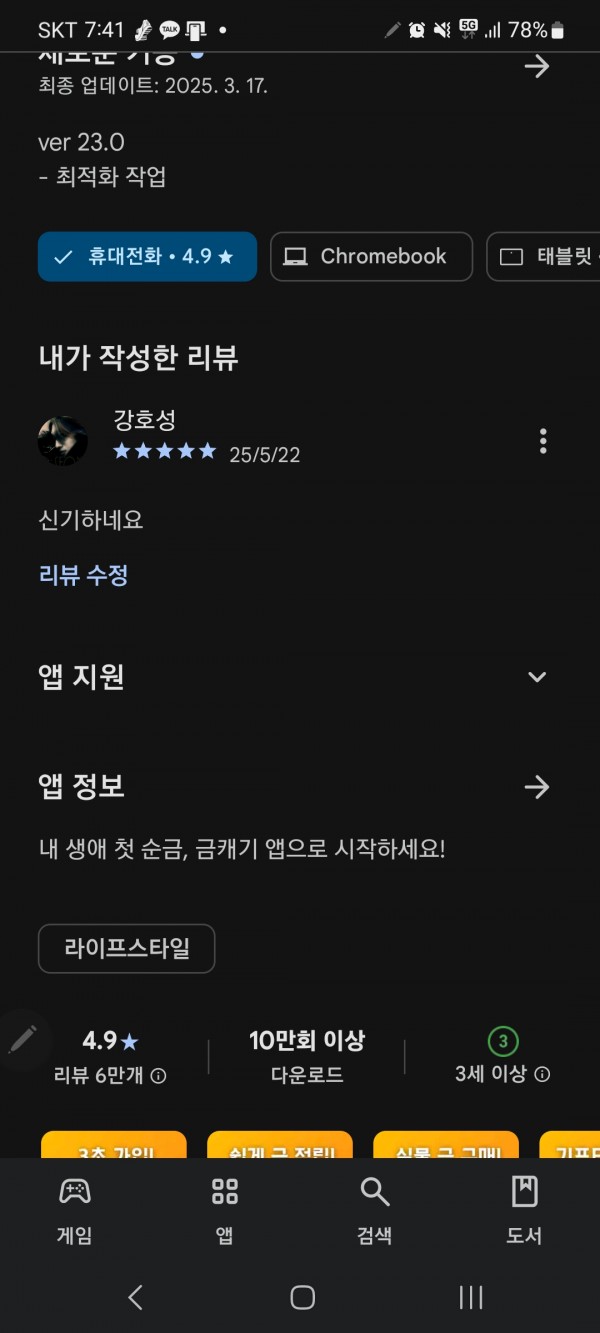Switch to the 앱 tab
Viewport: 600px width, 1333px height.
[225, 1209]
